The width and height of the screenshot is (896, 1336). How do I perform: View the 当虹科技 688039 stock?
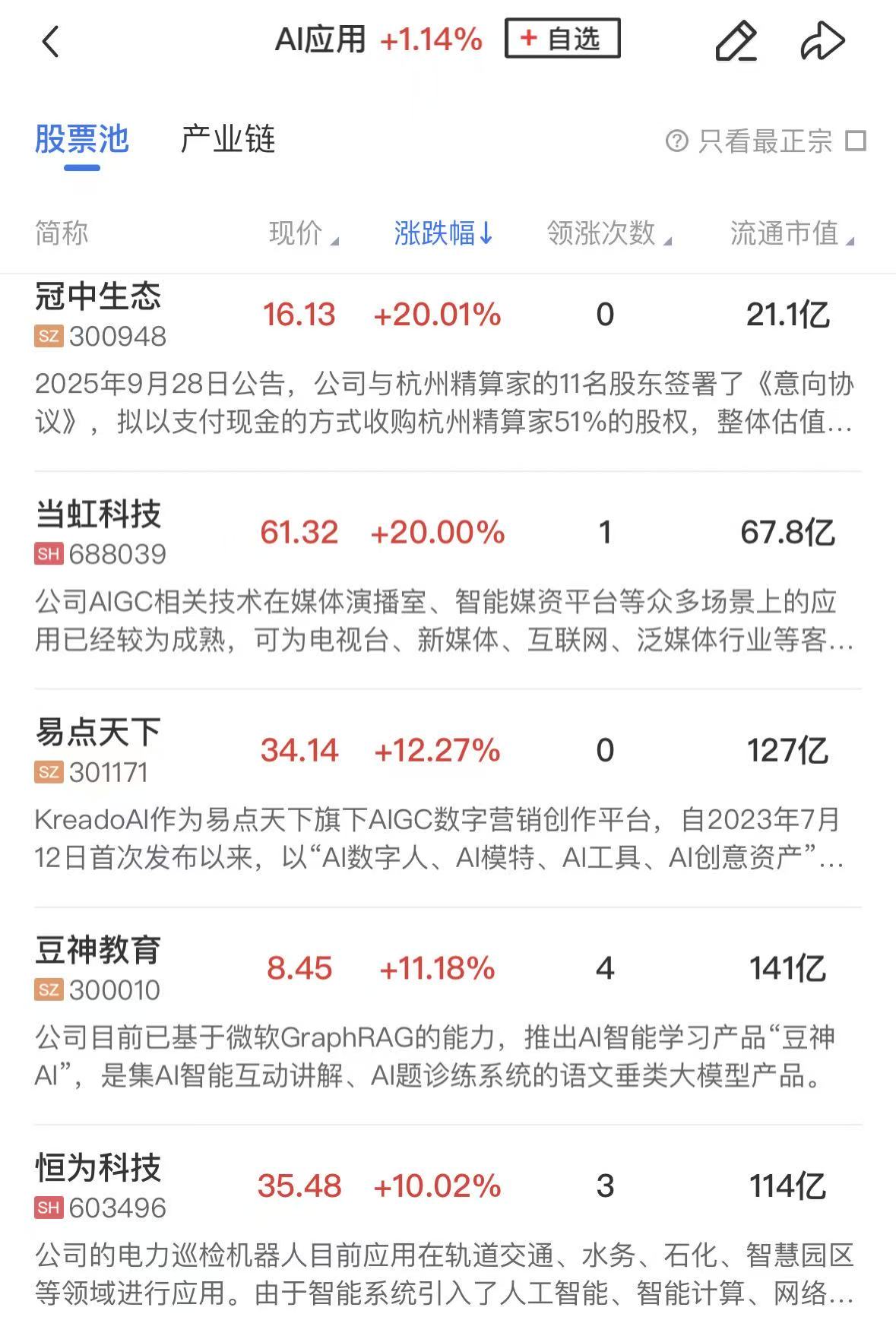click(99, 532)
